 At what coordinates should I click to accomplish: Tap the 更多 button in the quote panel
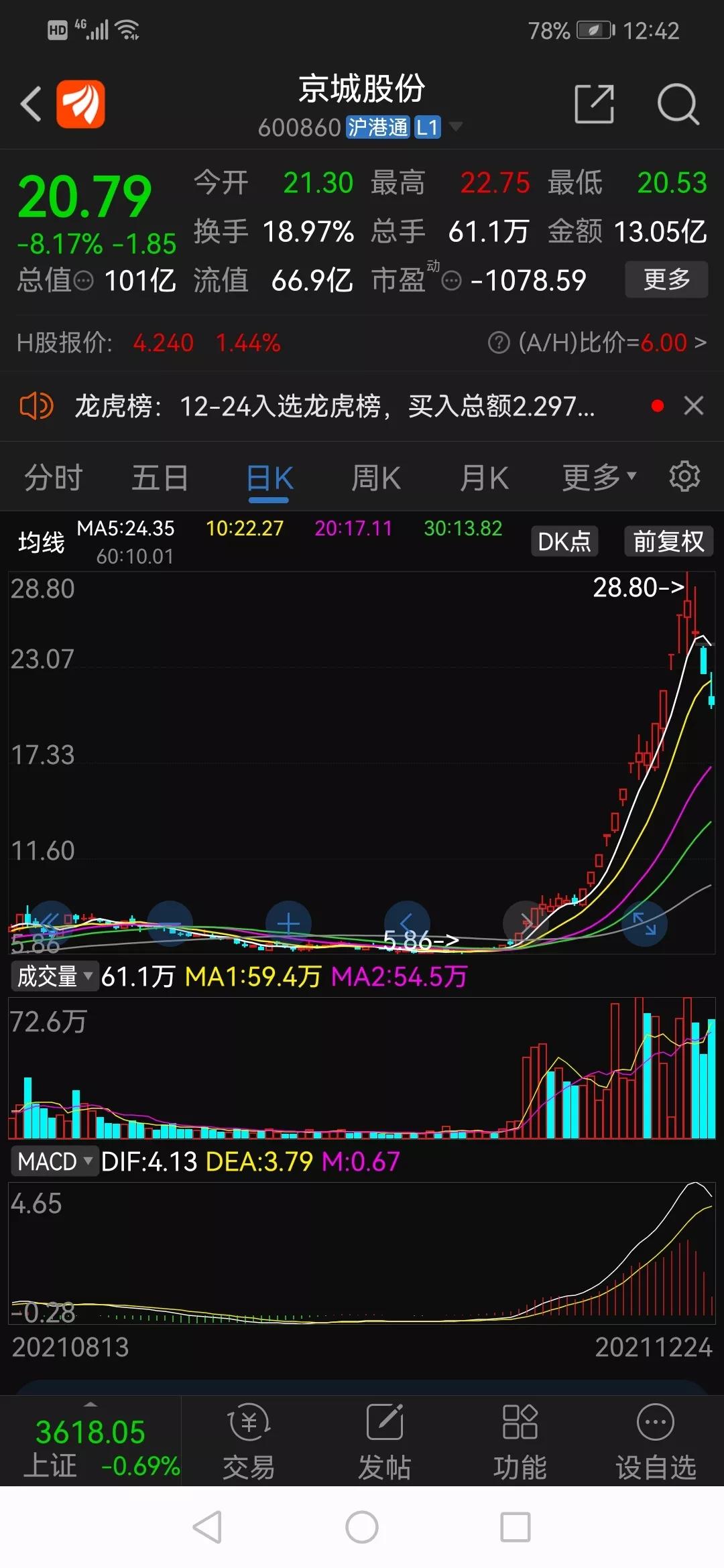666,280
